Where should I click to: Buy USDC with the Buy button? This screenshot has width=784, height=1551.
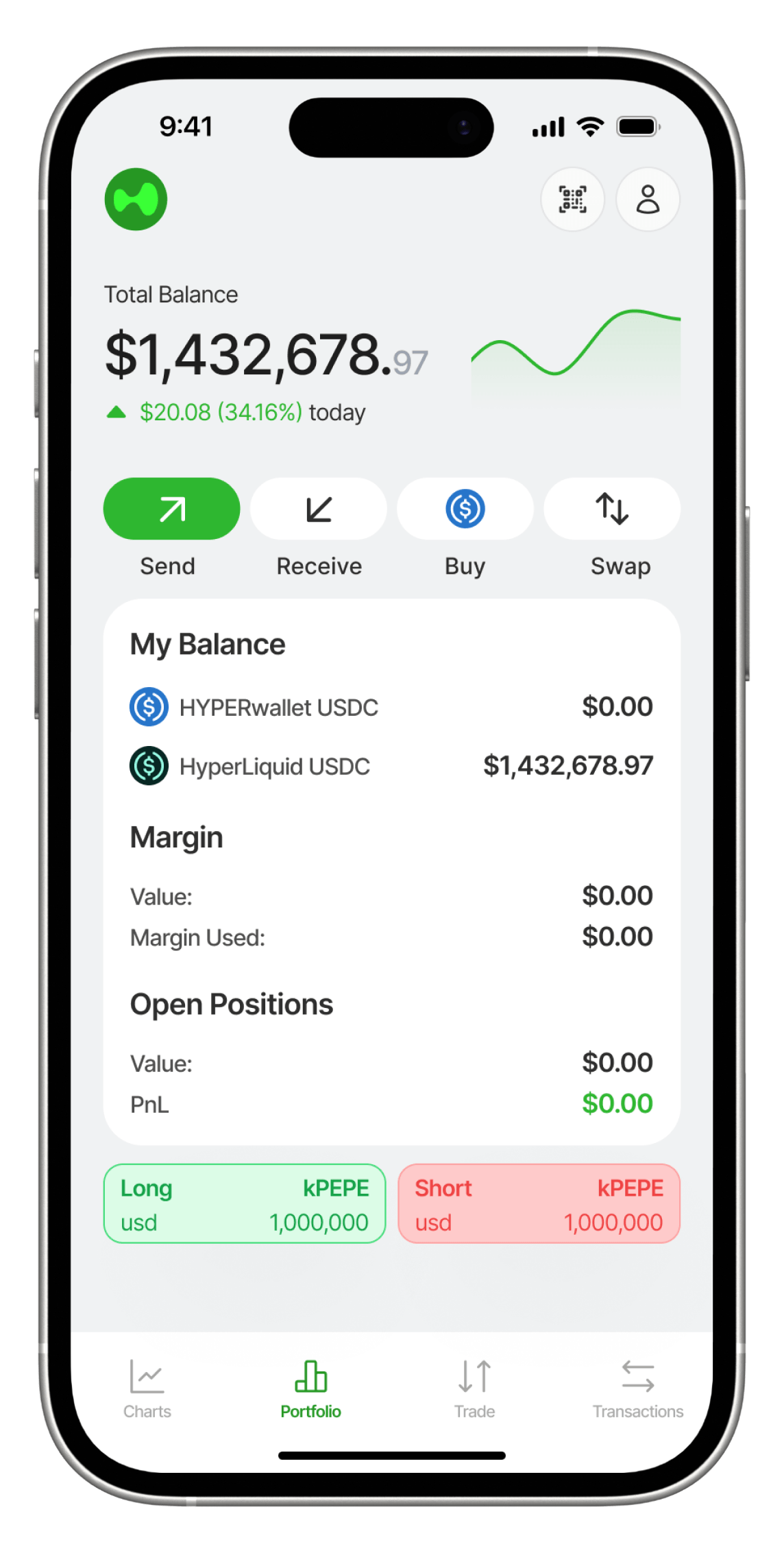click(465, 509)
